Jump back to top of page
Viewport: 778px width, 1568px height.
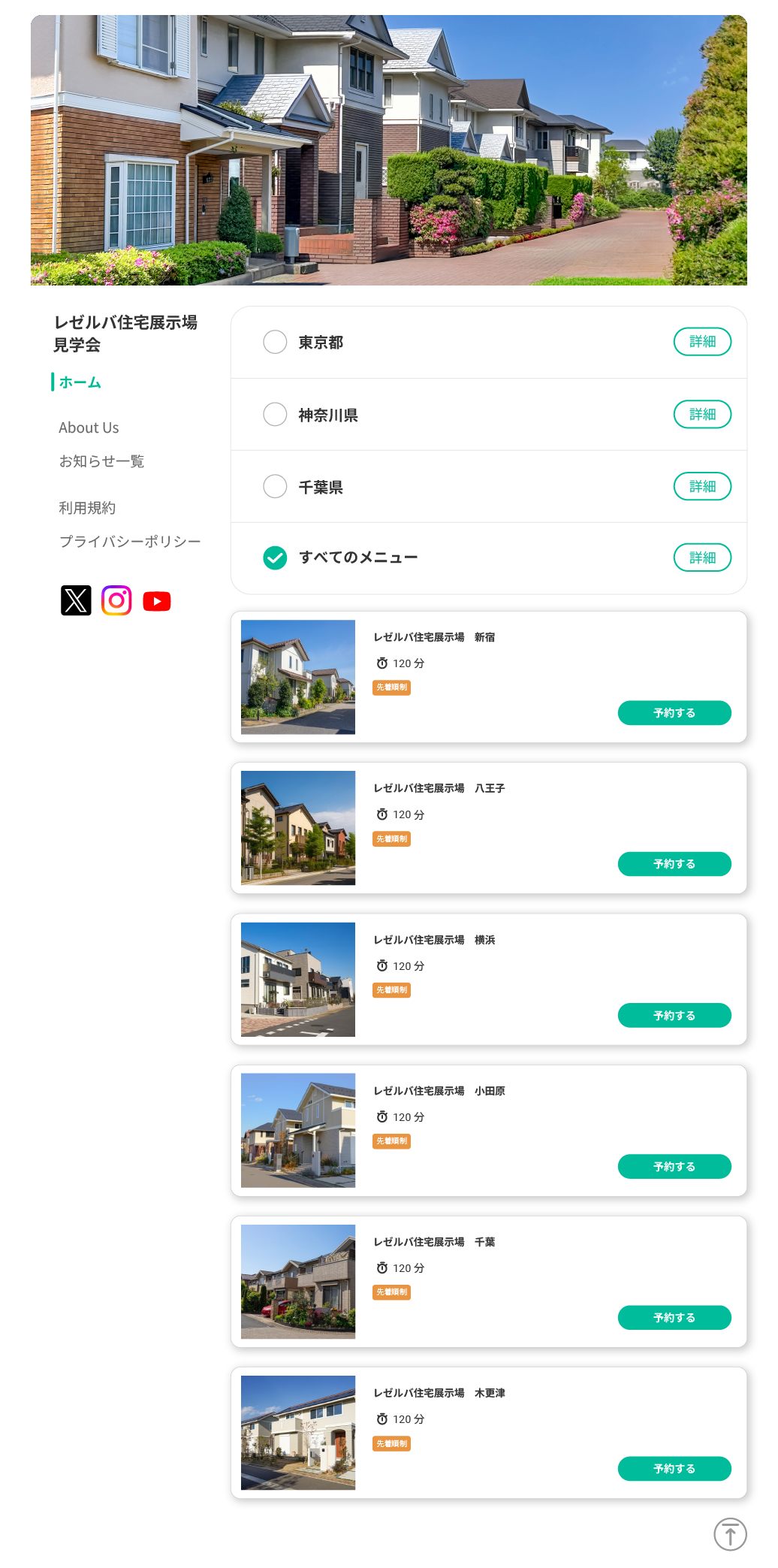point(730,1534)
